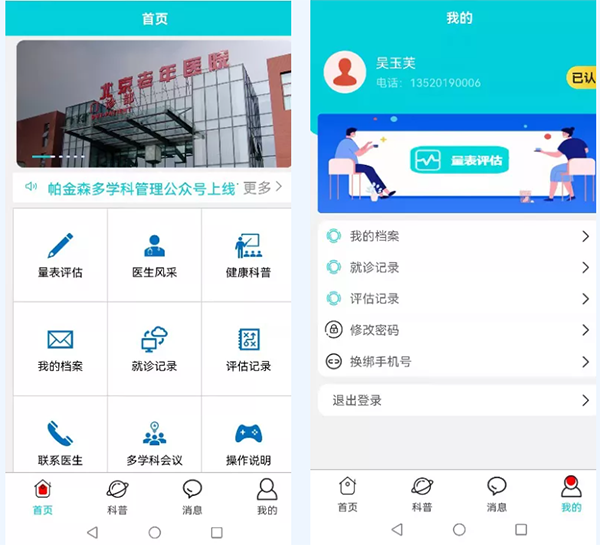Screen dimensions: 600x545
Task: Open 我的档案 in the home grid
Action: pyautogui.click(x=60, y=349)
